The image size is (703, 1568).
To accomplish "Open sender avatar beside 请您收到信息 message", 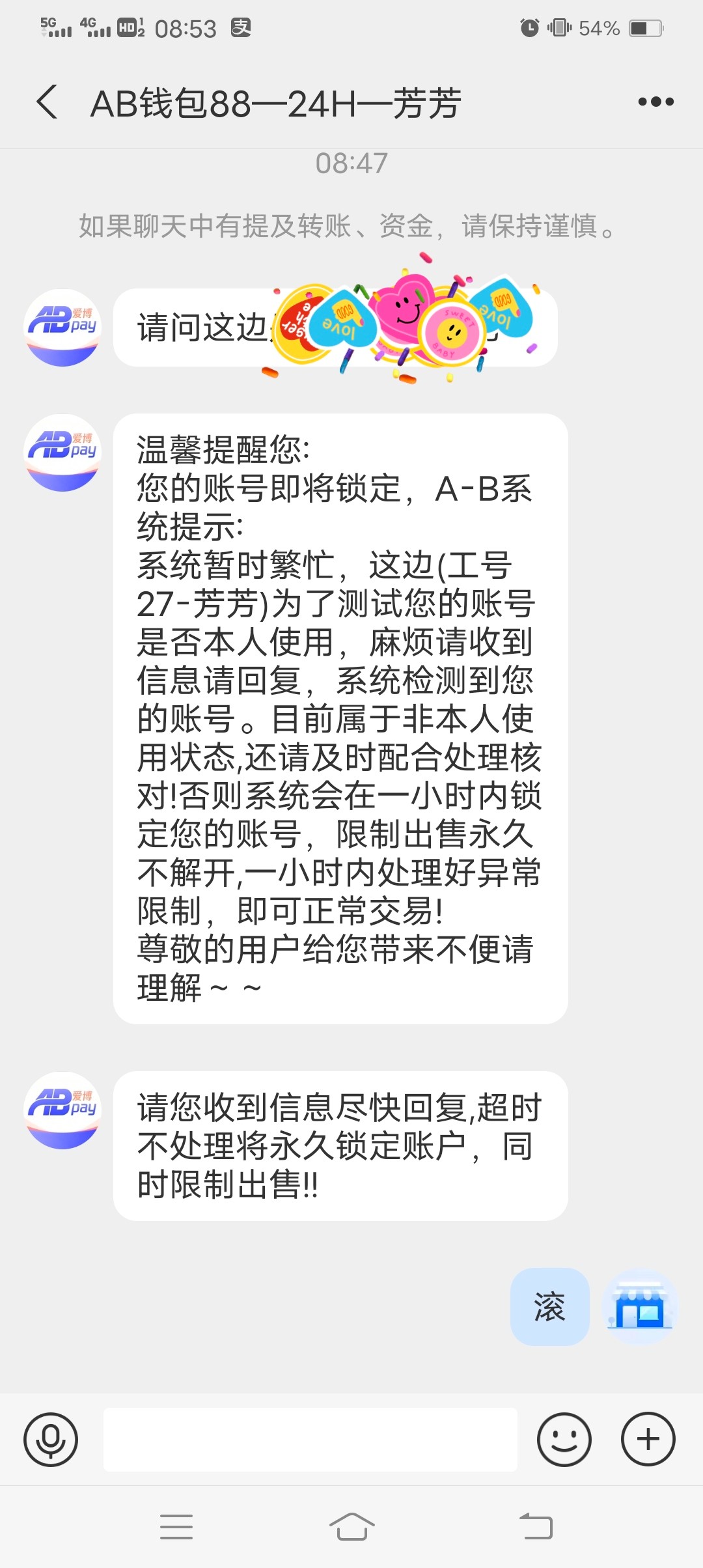I will pyautogui.click(x=62, y=1110).
